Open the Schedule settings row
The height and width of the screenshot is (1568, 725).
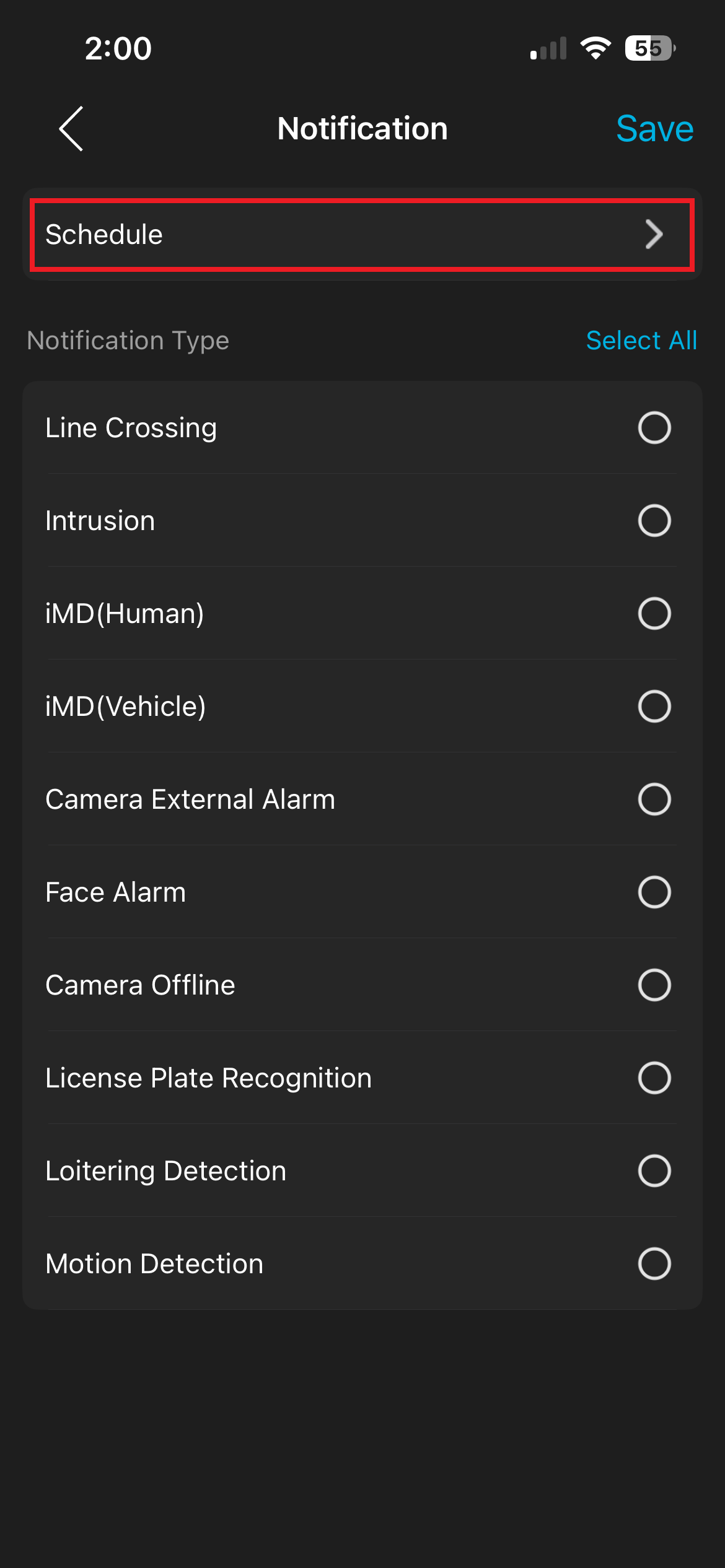[x=362, y=235]
